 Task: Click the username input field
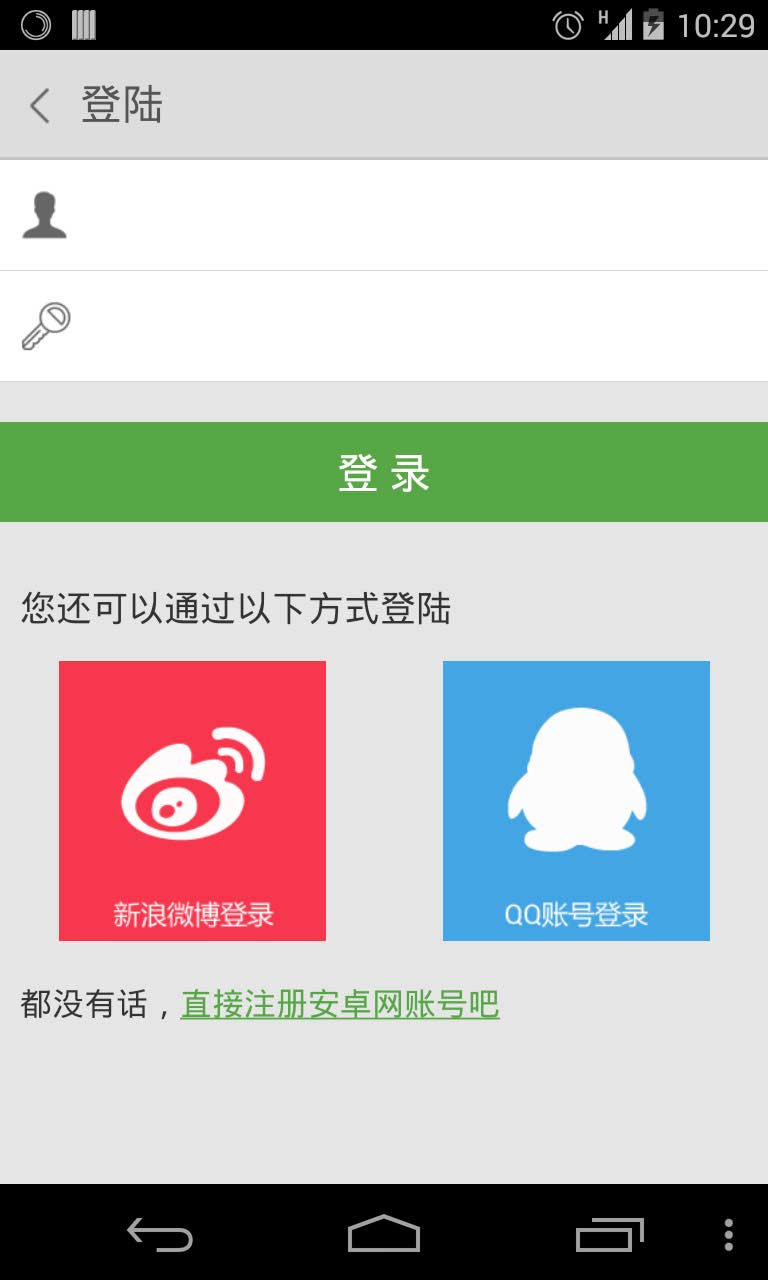[x=400, y=213]
